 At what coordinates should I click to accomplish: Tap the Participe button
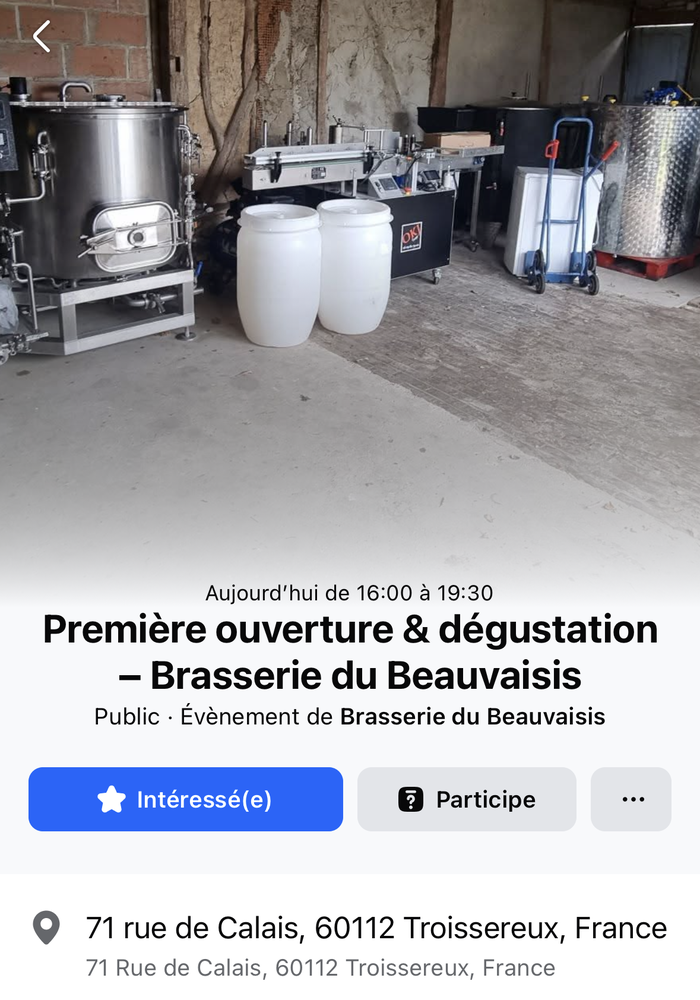point(466,799)
